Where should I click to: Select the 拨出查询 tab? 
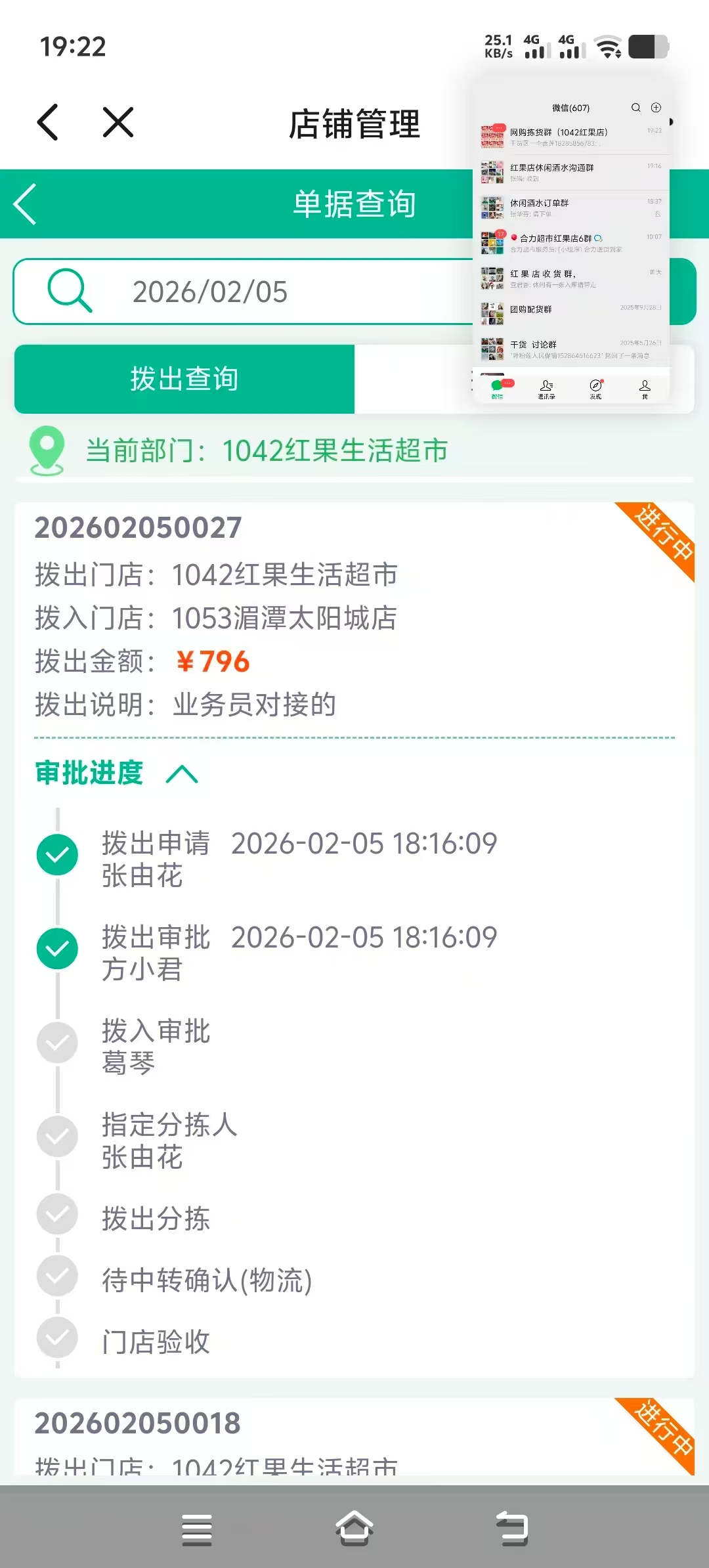184,379
